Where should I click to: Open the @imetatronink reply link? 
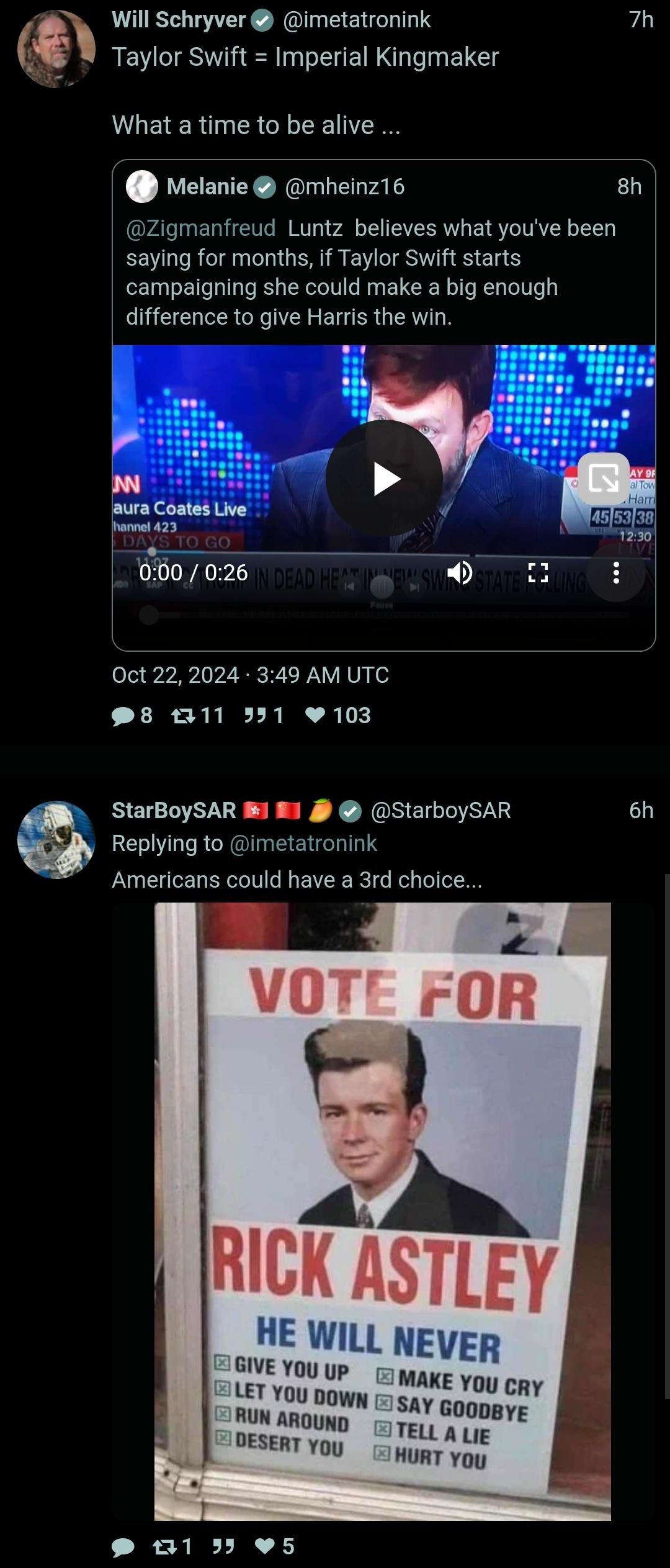point(303,843)
